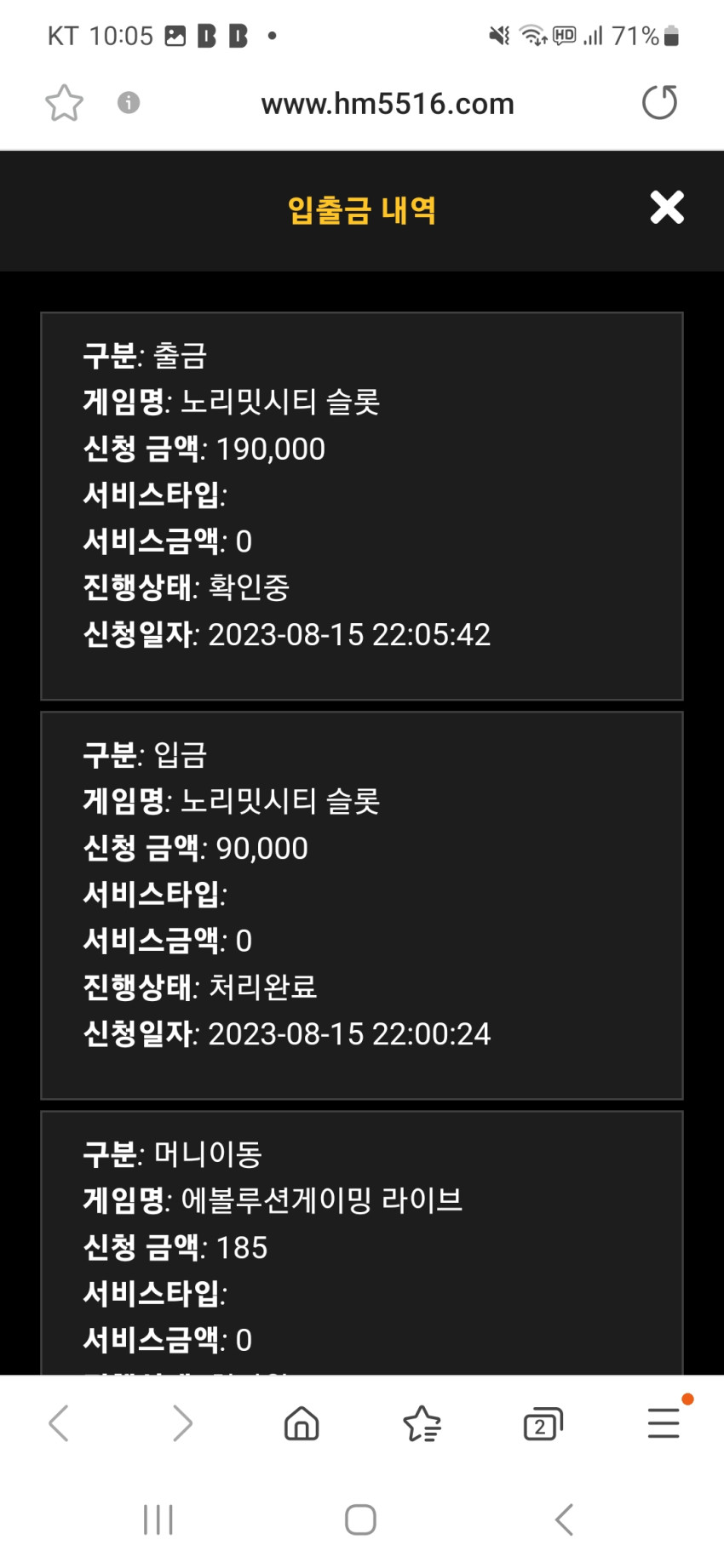This screenshot has width=724, height=1568.
Task: Go back to the previous page
Action: [x=59, y=1423]
